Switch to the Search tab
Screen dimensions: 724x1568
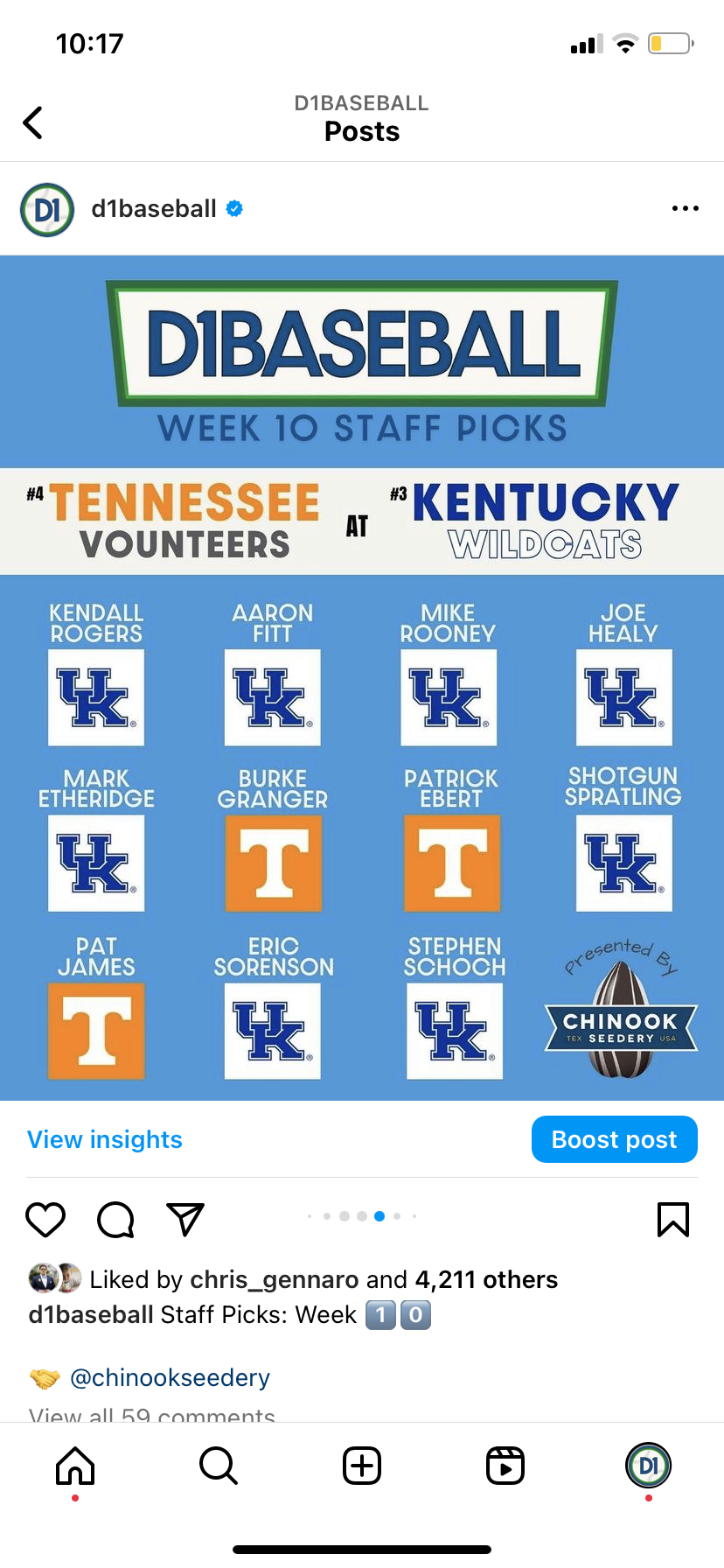(218, 1466)
